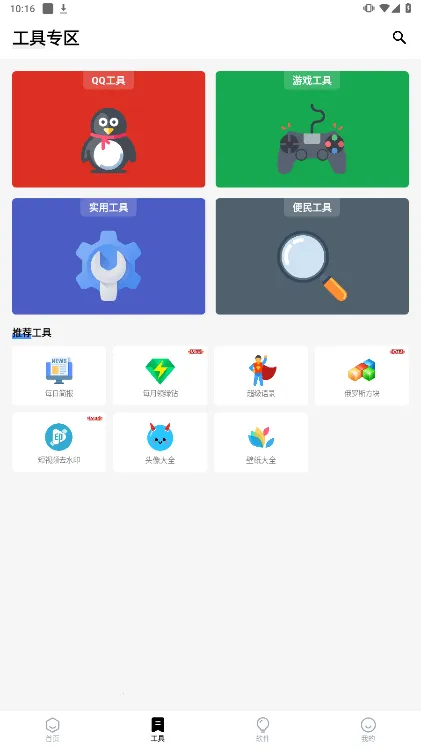421x750 pixels.
Task: Open the 短视频去水印 tool
Action: click(x=59, y=442)
